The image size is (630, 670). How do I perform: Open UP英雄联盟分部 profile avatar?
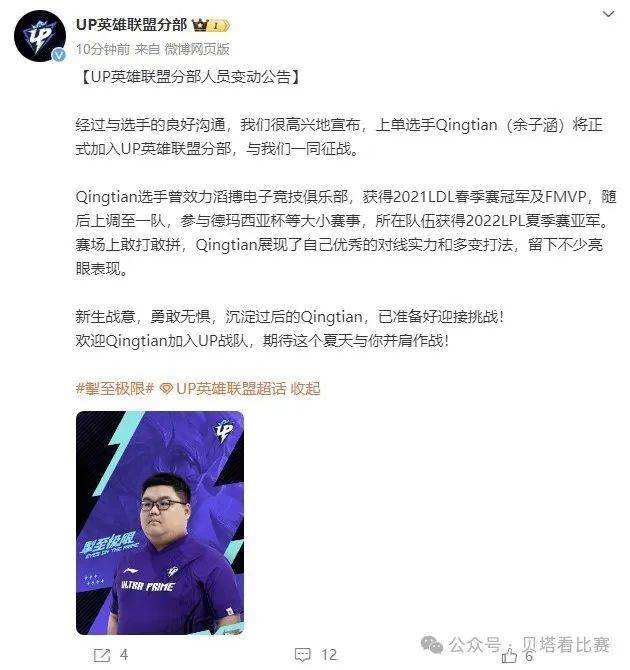pyautogui.click(x=39, y=37)
